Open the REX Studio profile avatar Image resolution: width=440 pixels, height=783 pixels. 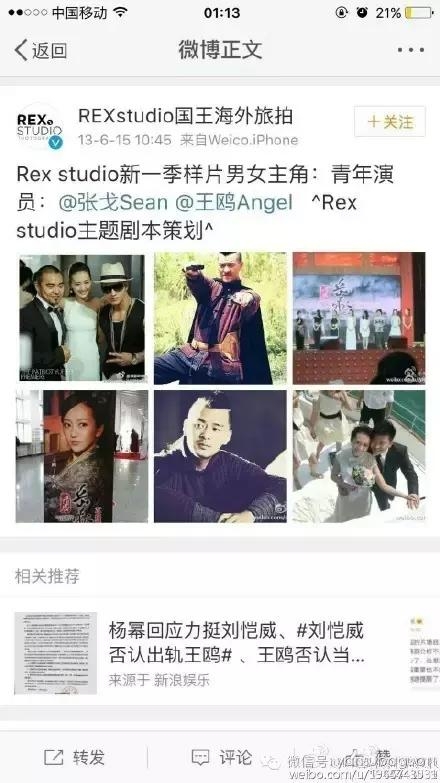(x=40, y=126)
